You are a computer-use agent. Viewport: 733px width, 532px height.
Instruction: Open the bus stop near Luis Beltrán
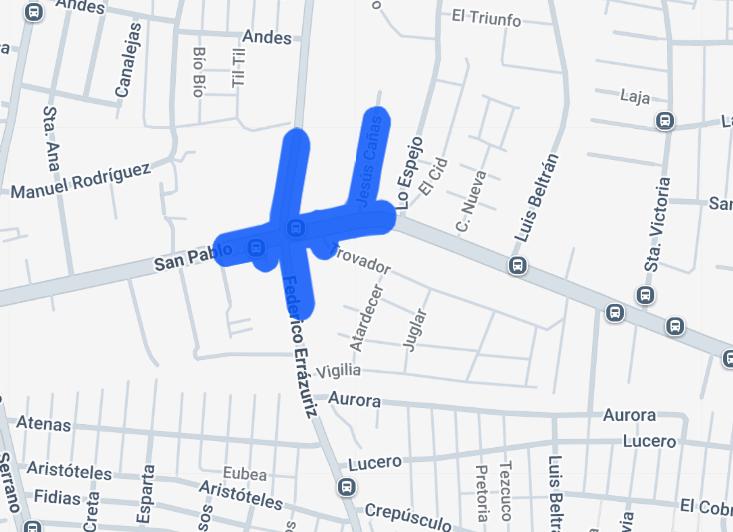pyautogui.click(x=517, y=266)
